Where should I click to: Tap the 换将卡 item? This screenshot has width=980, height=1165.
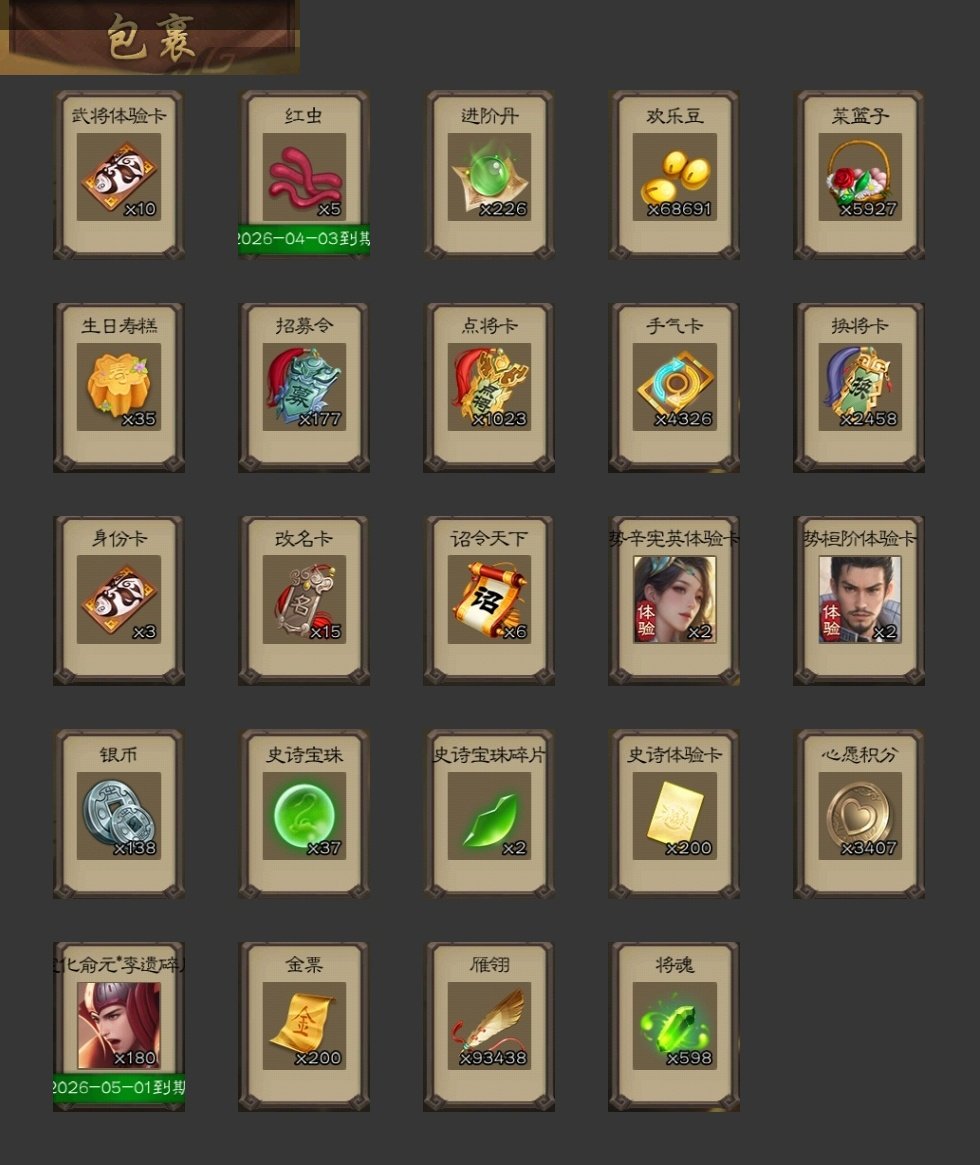point(859,388)
